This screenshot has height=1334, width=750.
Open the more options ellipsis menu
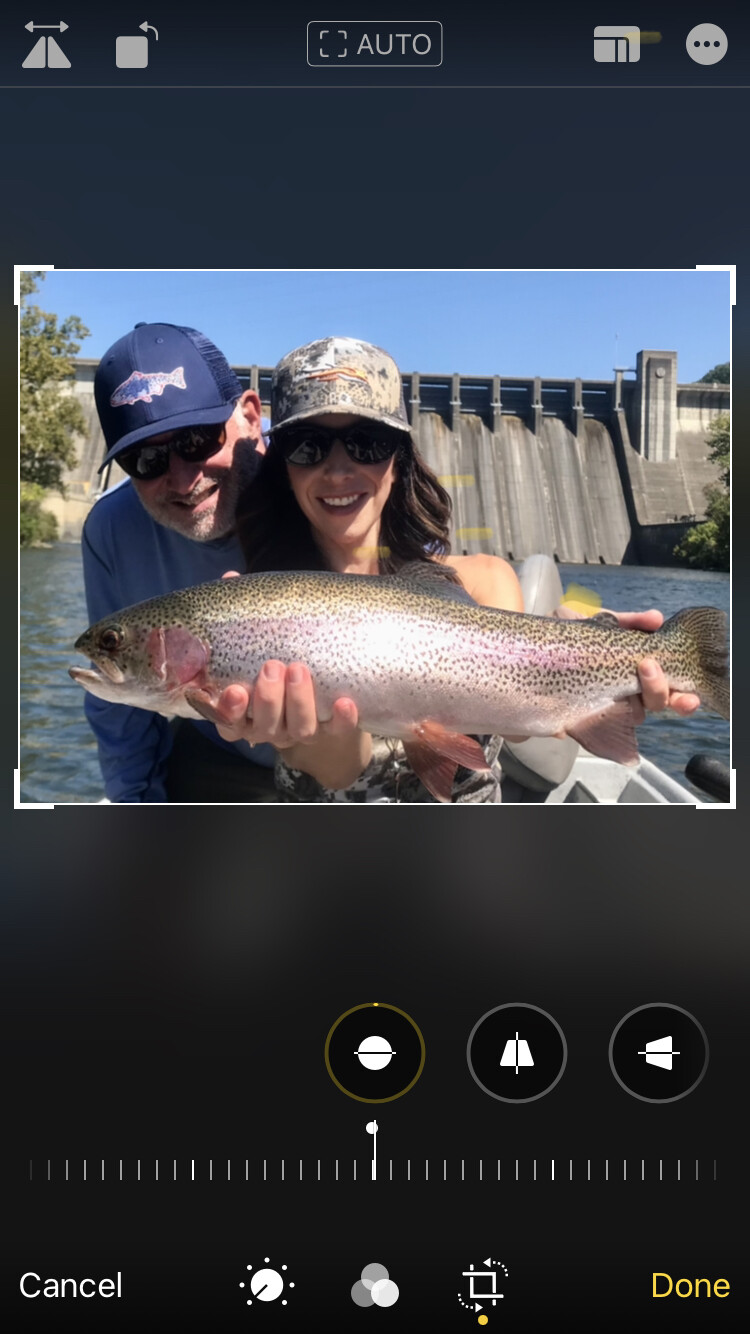(707, 44)
